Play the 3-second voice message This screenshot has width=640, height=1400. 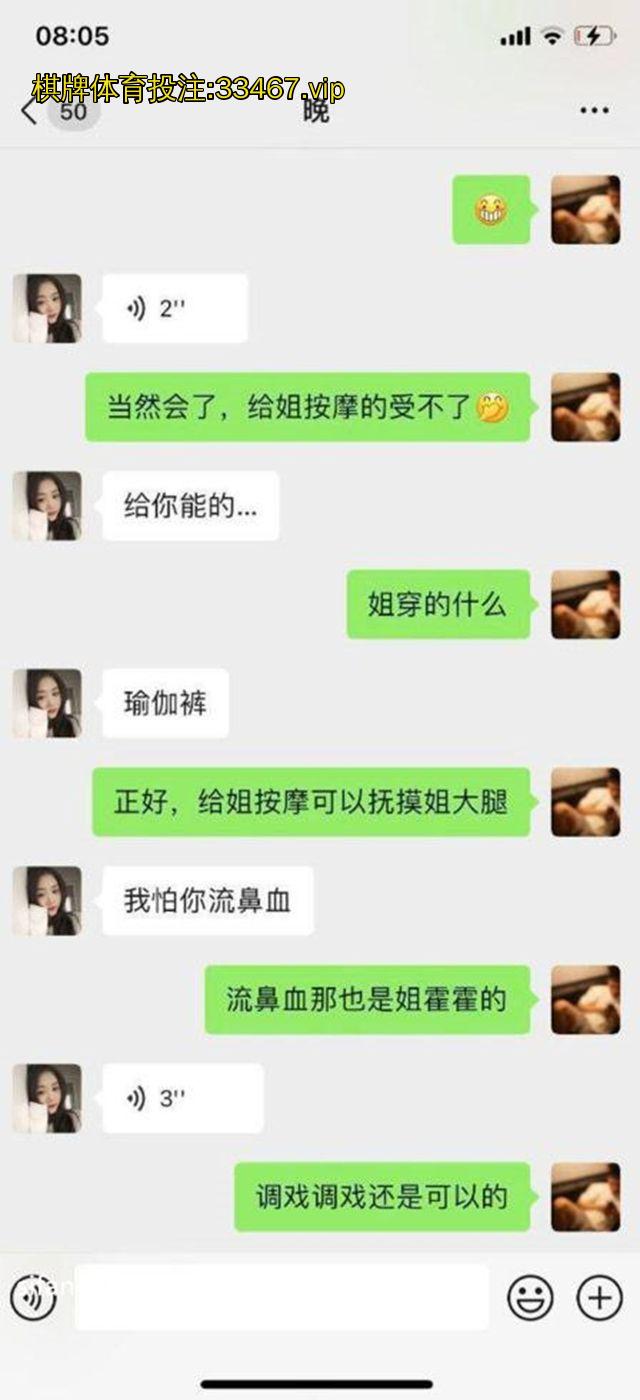click(x=182, y=1098)
